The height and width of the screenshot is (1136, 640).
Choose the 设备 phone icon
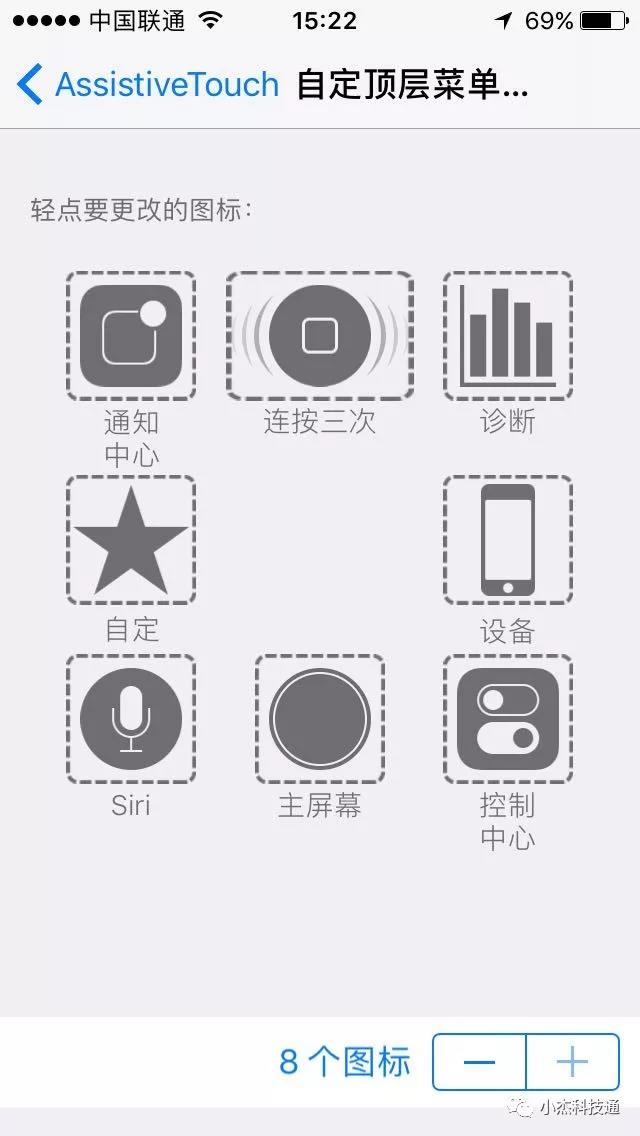508,540
